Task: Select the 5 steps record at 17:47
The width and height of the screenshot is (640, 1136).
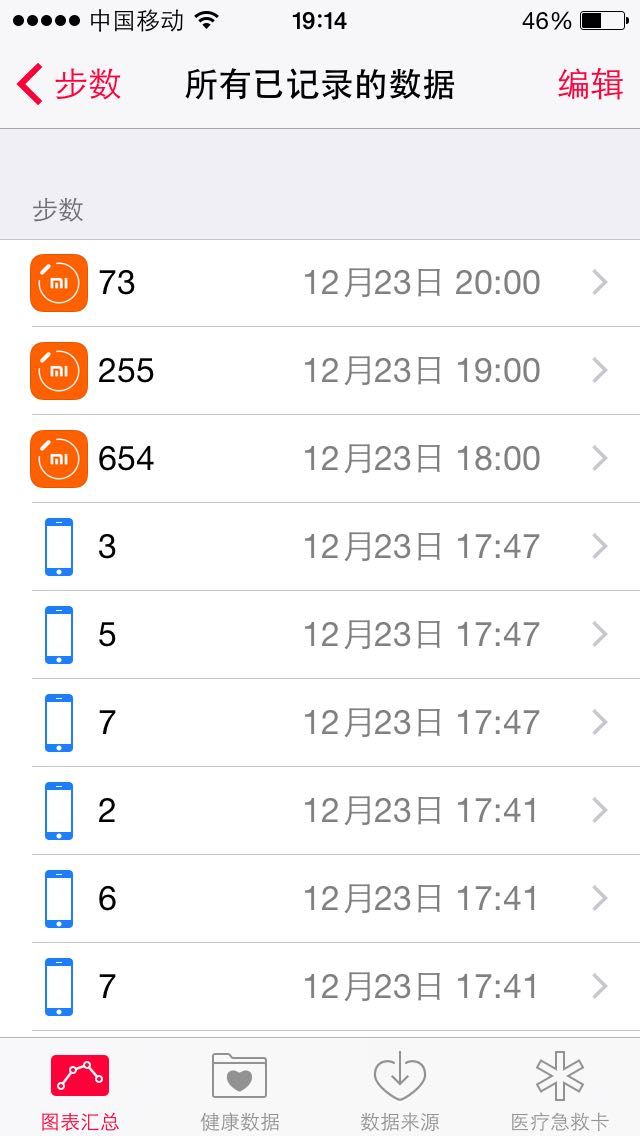Action: 320,635
